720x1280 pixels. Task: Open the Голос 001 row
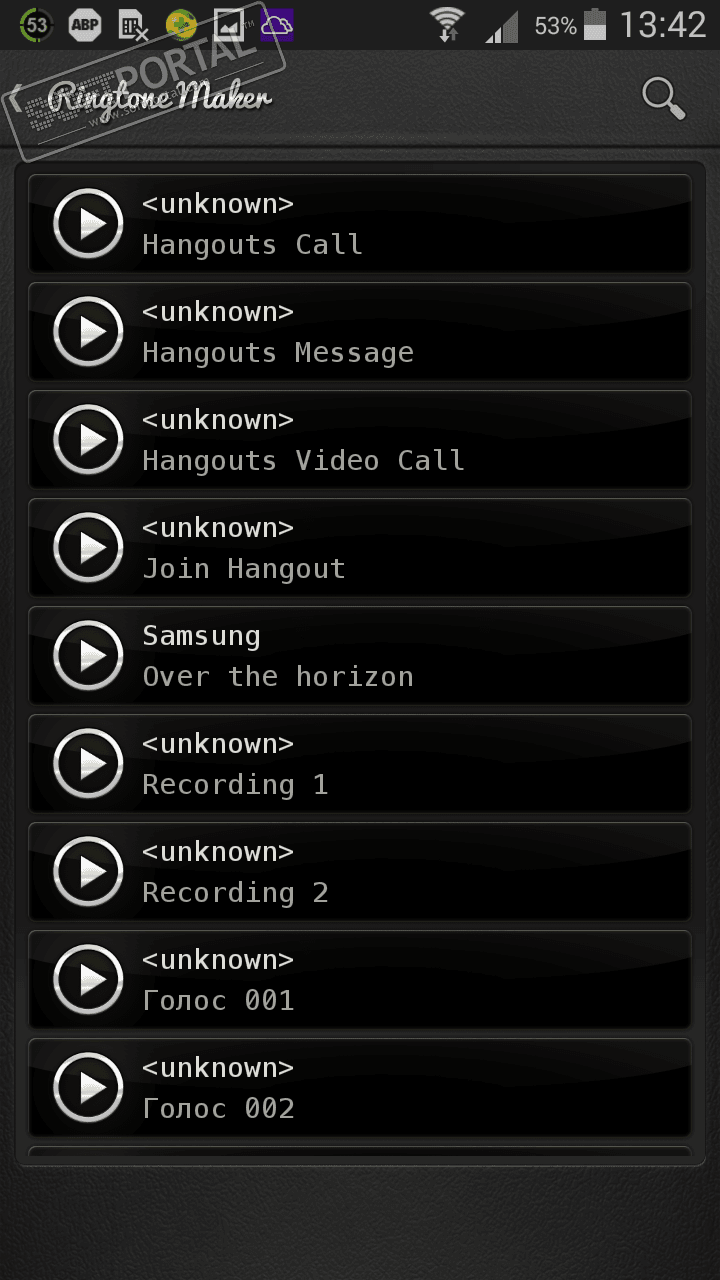pyautogui.click(x=400, y=980)
